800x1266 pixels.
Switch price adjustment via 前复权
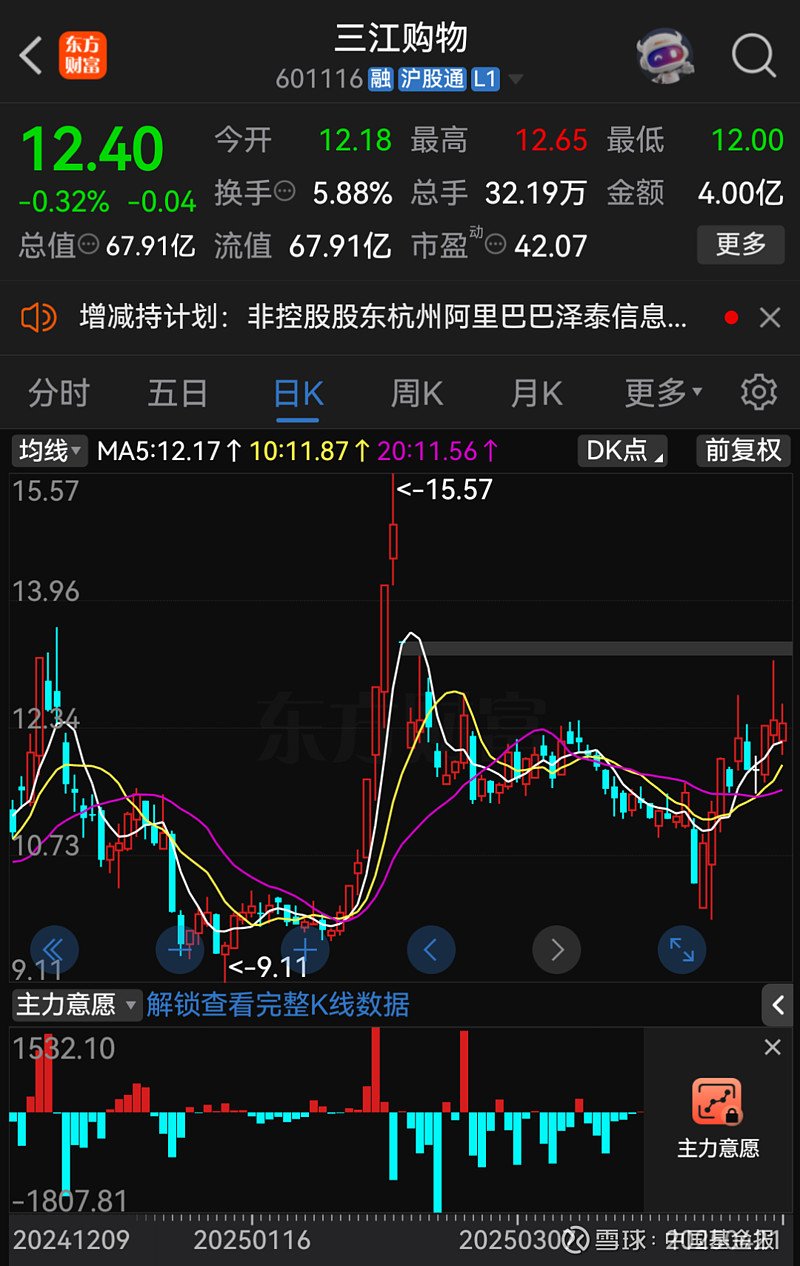743,451
